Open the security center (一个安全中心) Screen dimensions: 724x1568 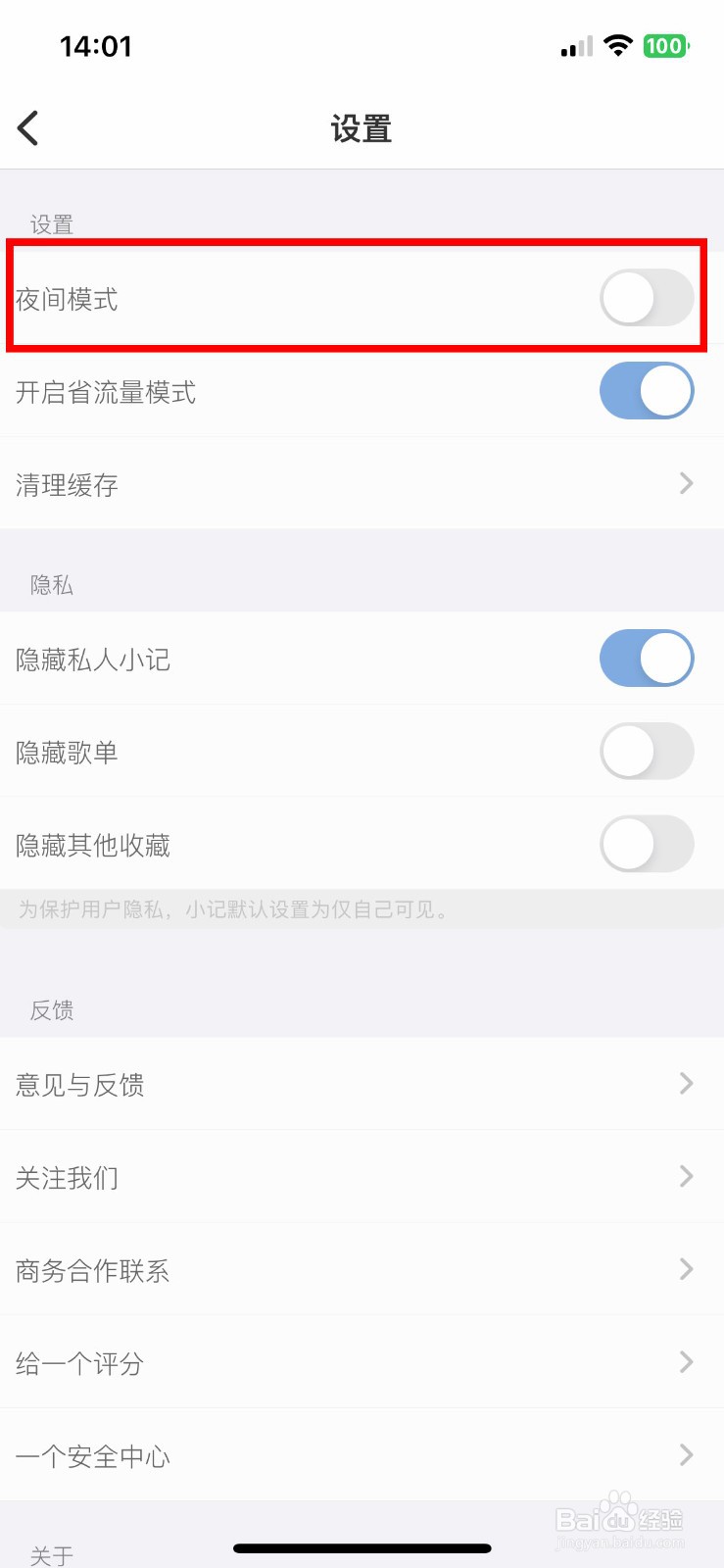684,1454
